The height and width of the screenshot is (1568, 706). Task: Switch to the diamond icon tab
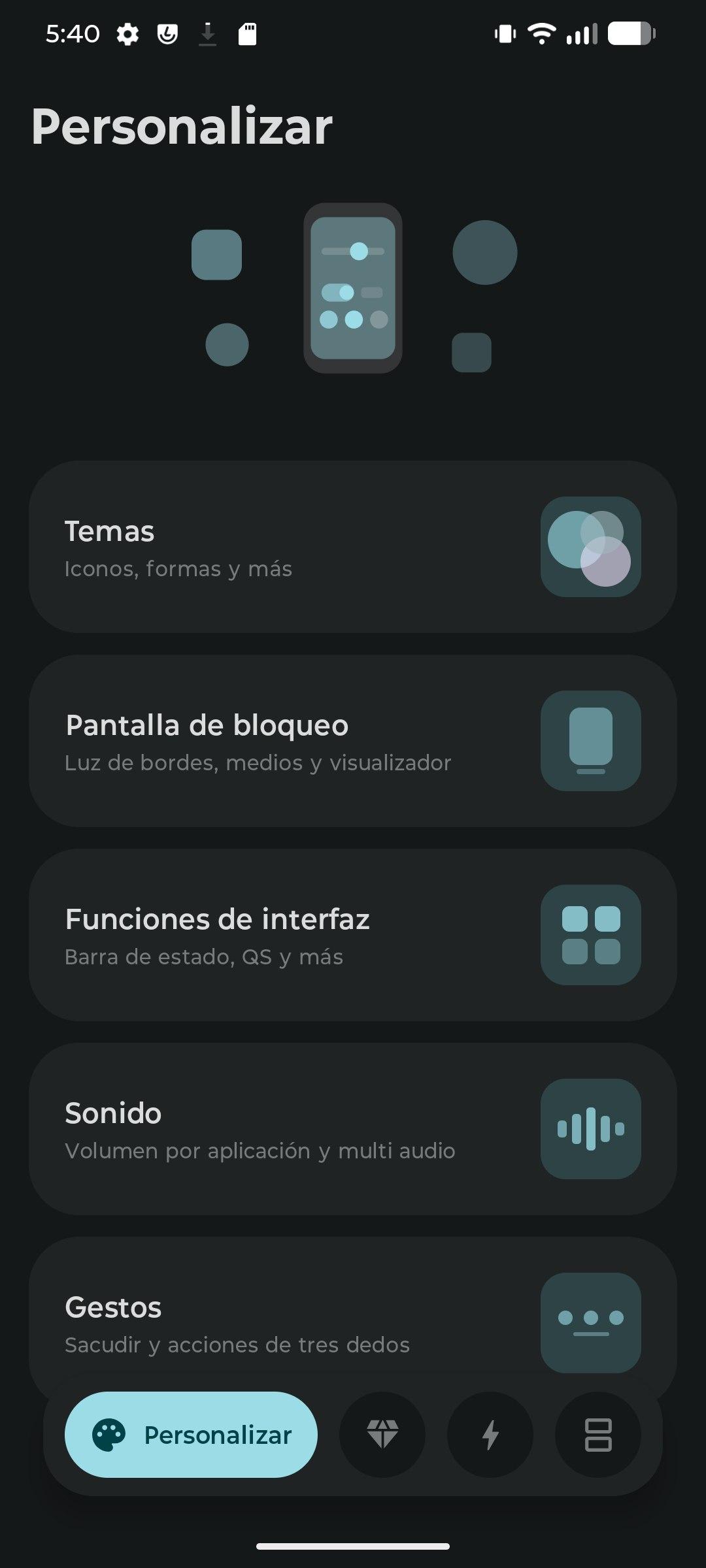tap(382, 1435)
